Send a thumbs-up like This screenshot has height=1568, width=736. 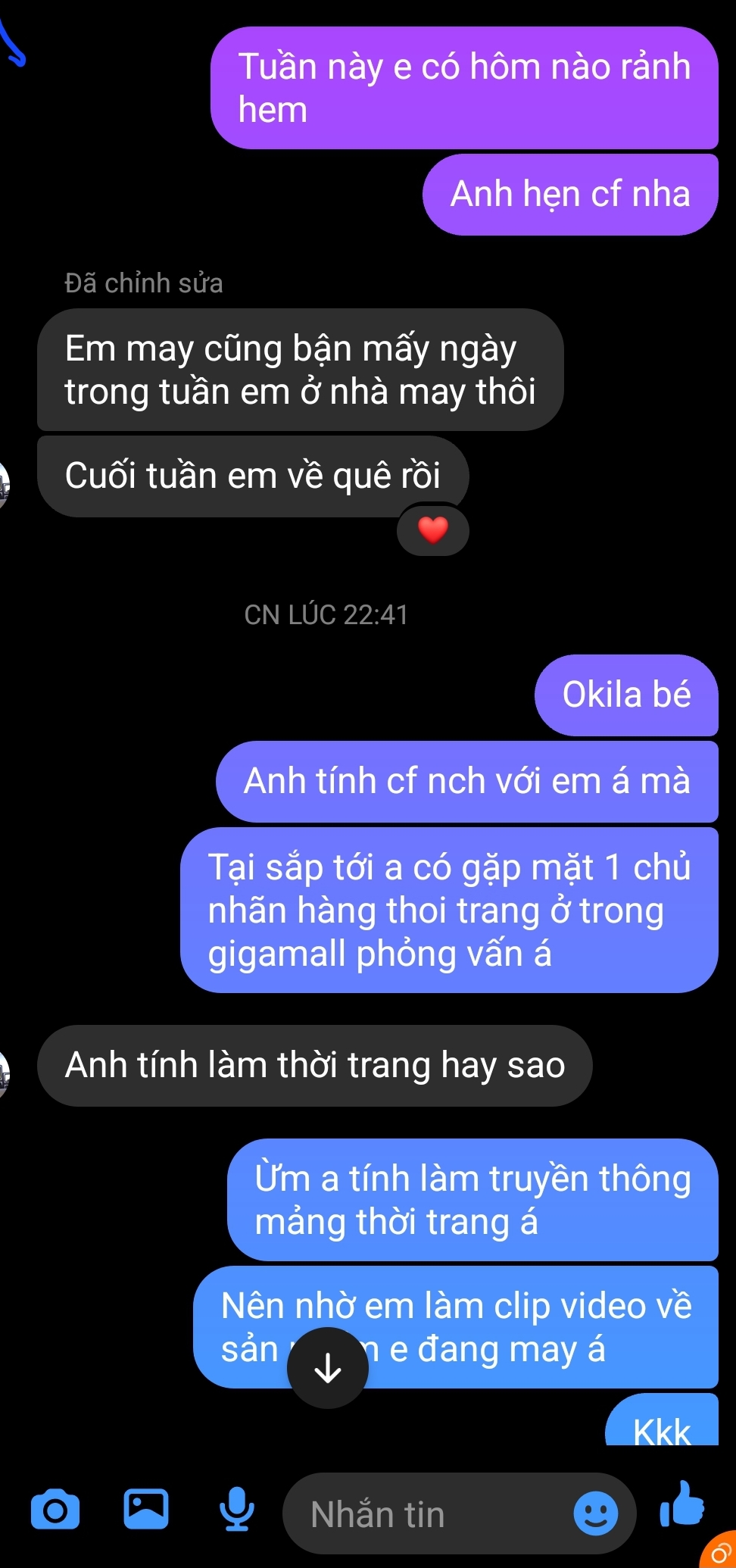pyautogui.click(x=683, y=1504)
